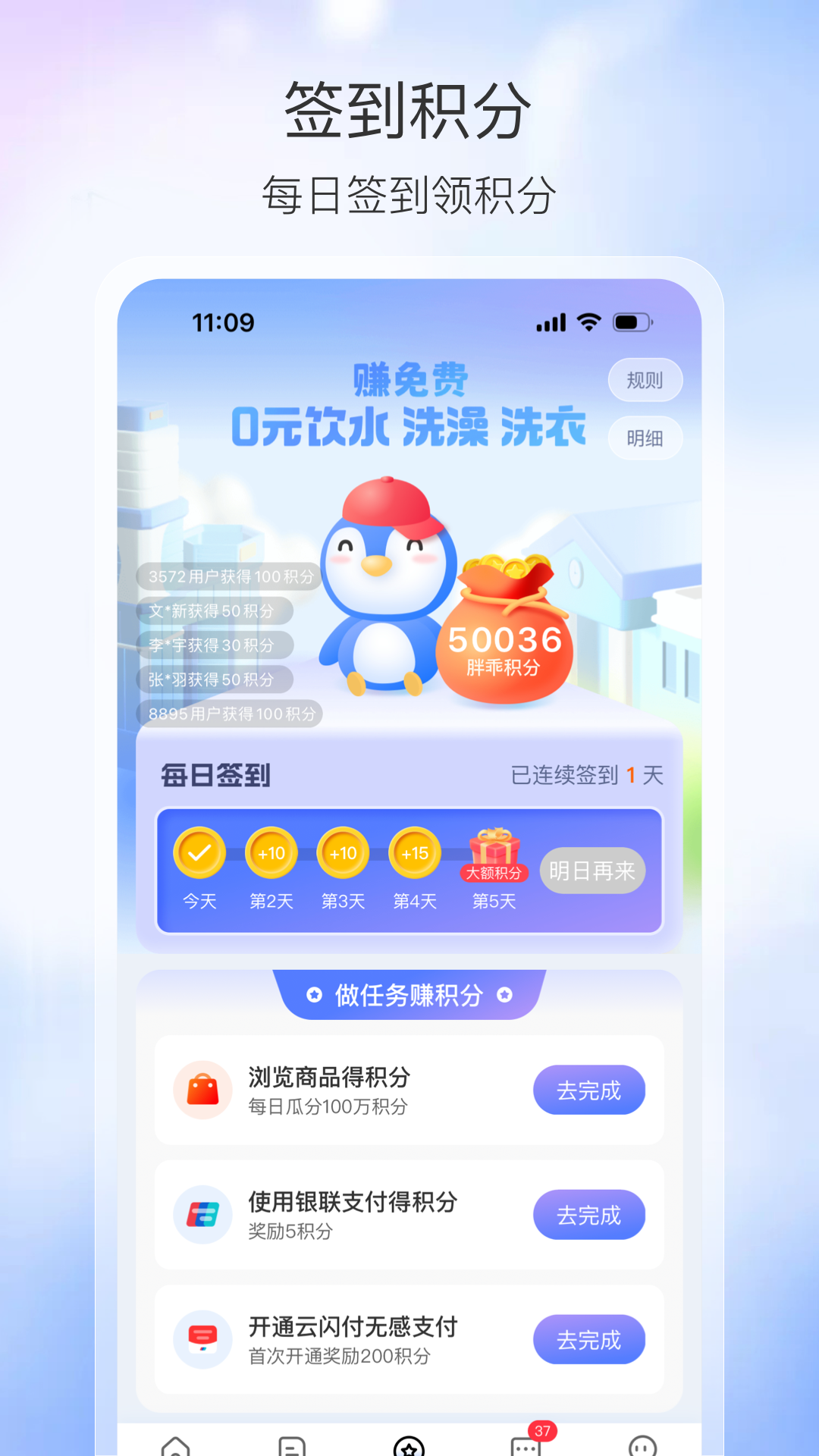Click the red shopping bag task icon
Image resolution: width=819 pixels, height=1456 pixels.
(201, 1090)
